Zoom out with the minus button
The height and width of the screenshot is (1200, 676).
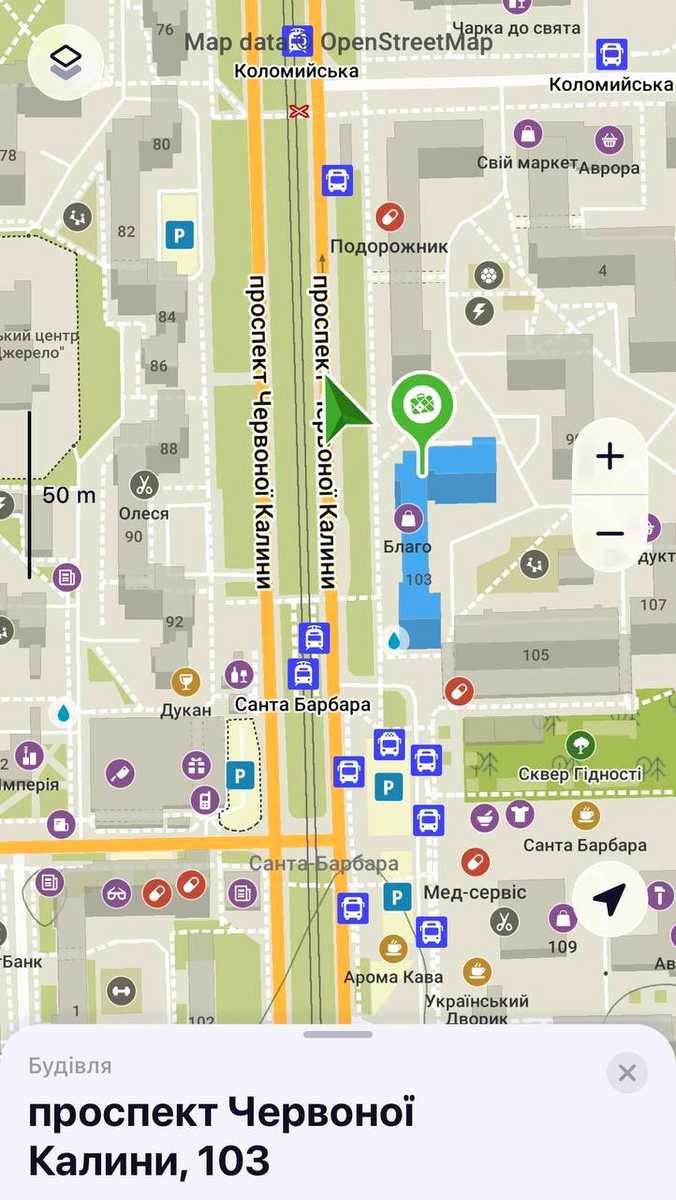tap(610, 533)
